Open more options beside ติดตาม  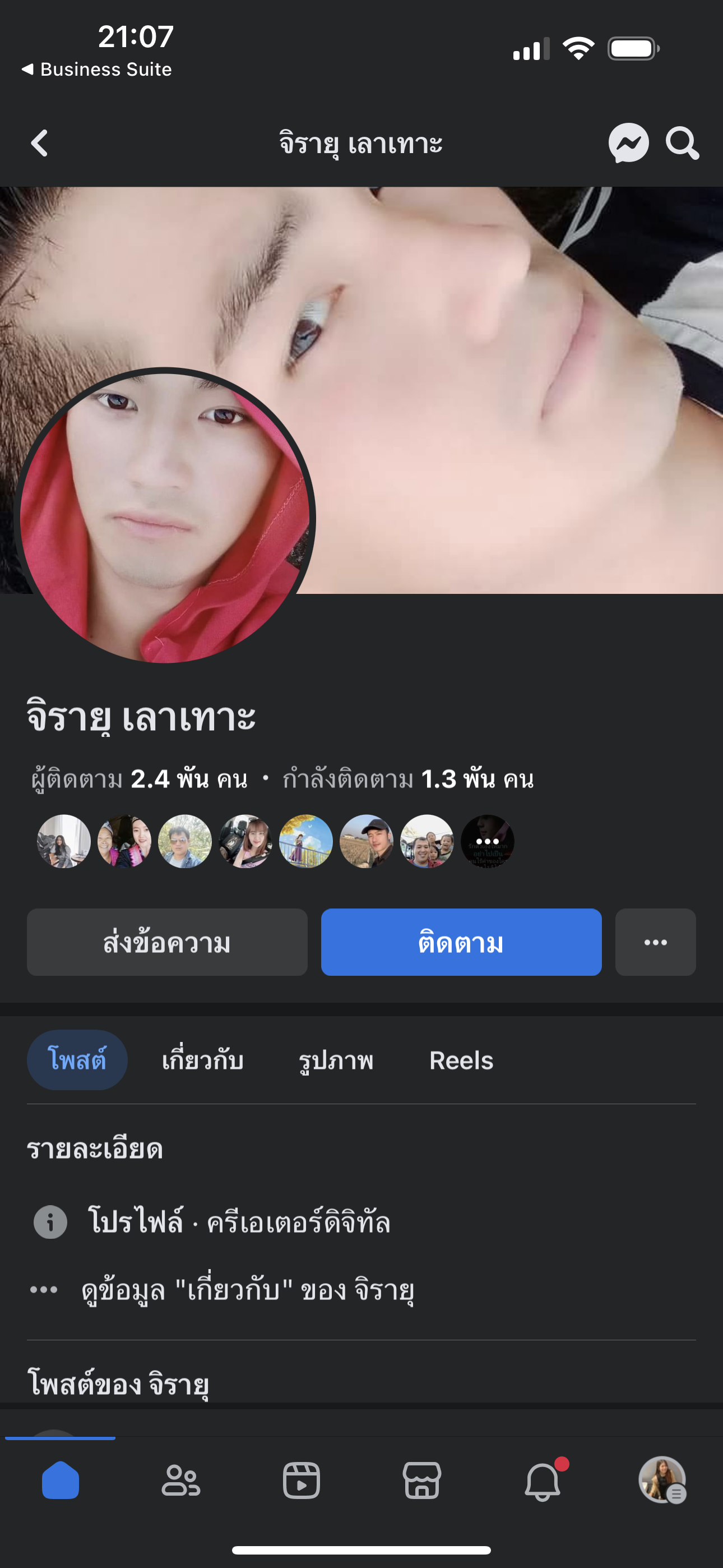[655, 942]
